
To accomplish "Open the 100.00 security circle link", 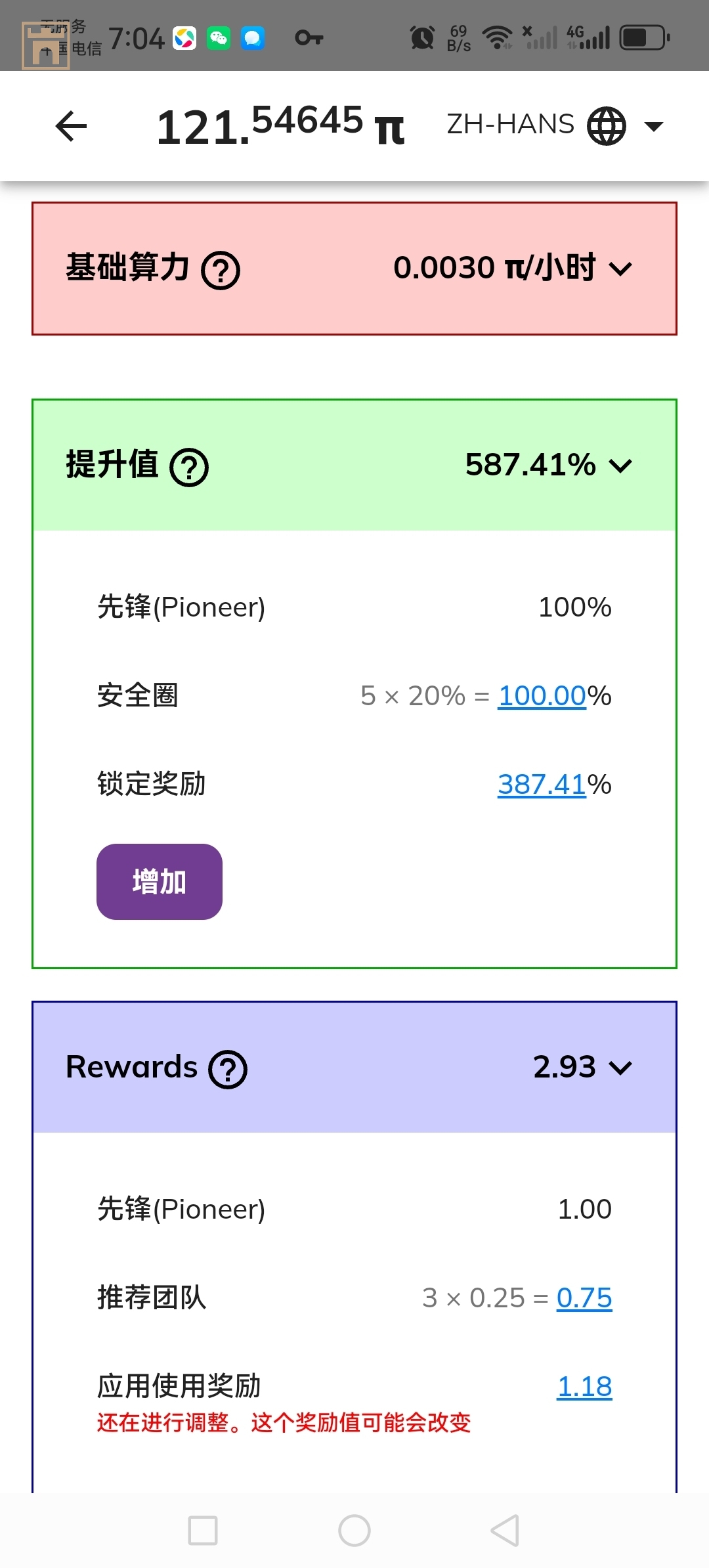I will [542, 696].
